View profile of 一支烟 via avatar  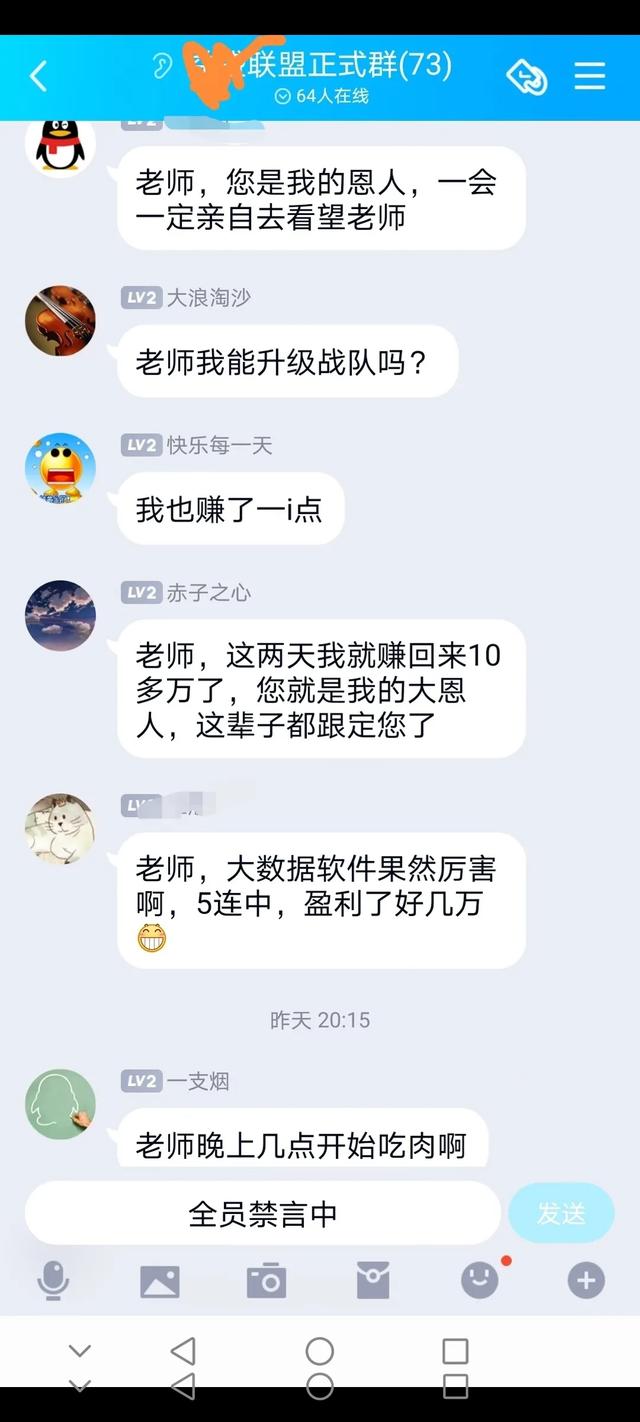[x=60, y=1104]
